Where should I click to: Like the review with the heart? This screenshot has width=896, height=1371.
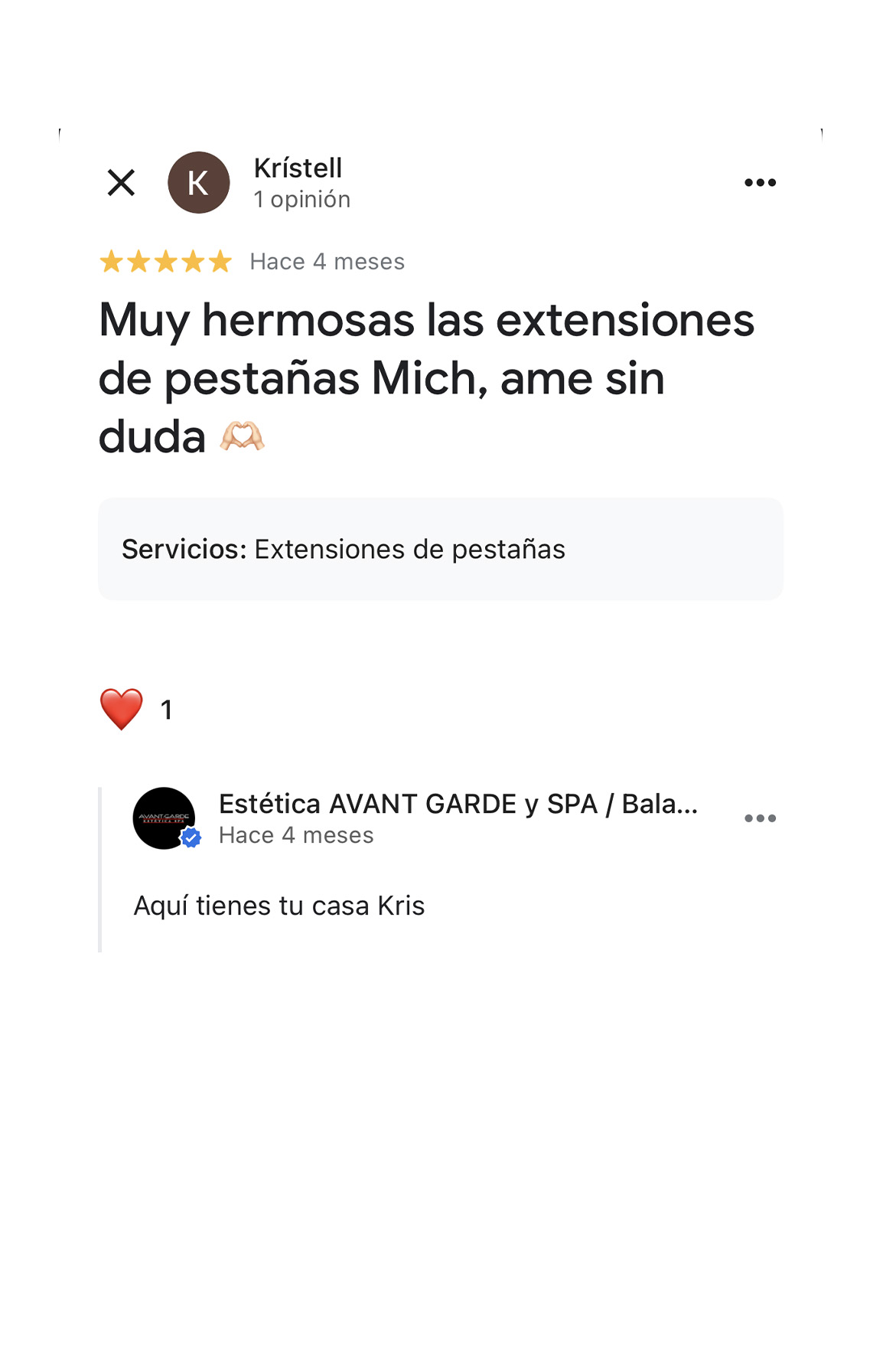[122, 709]
